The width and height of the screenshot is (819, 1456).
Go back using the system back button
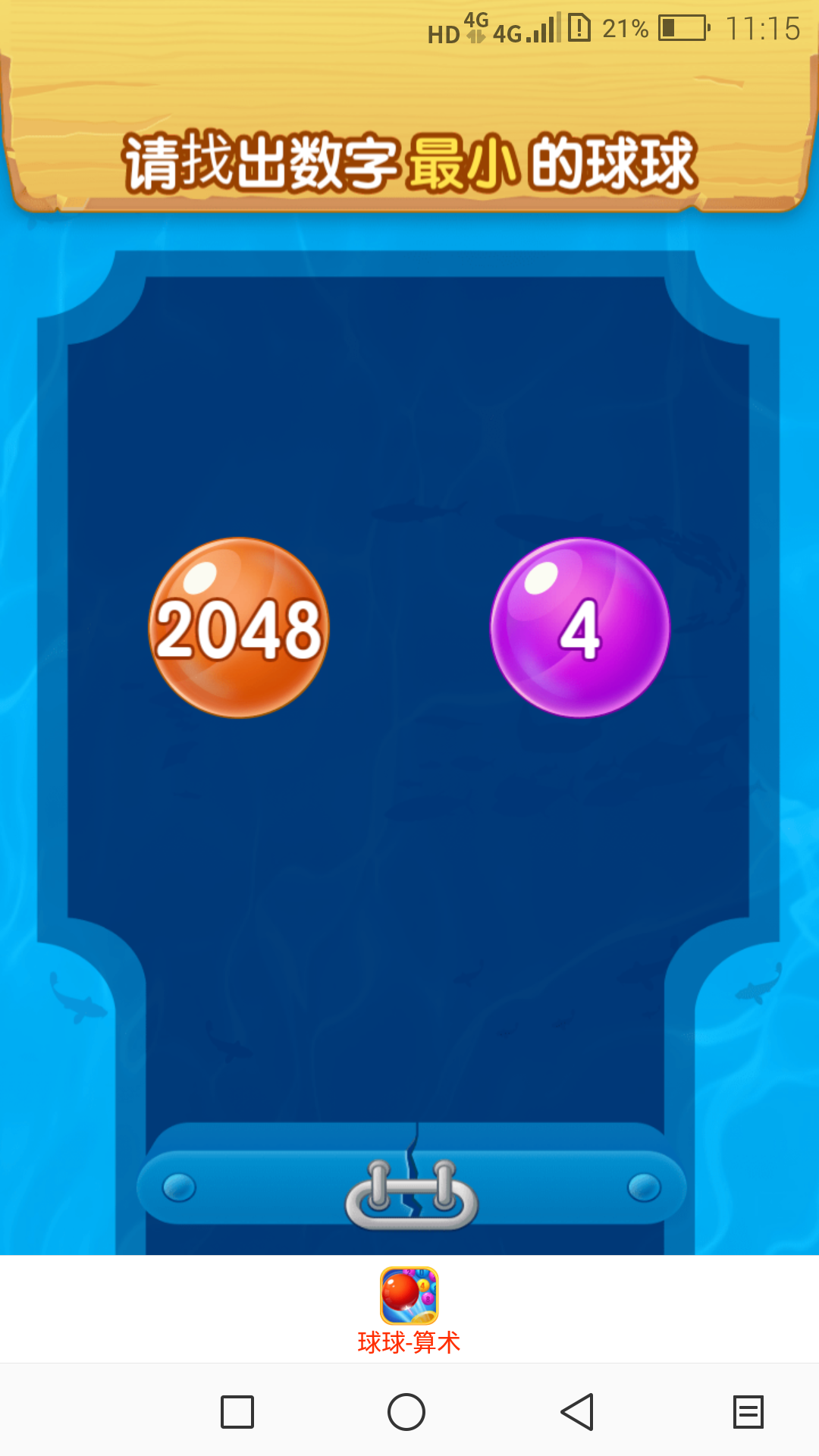click(577, 1412)
